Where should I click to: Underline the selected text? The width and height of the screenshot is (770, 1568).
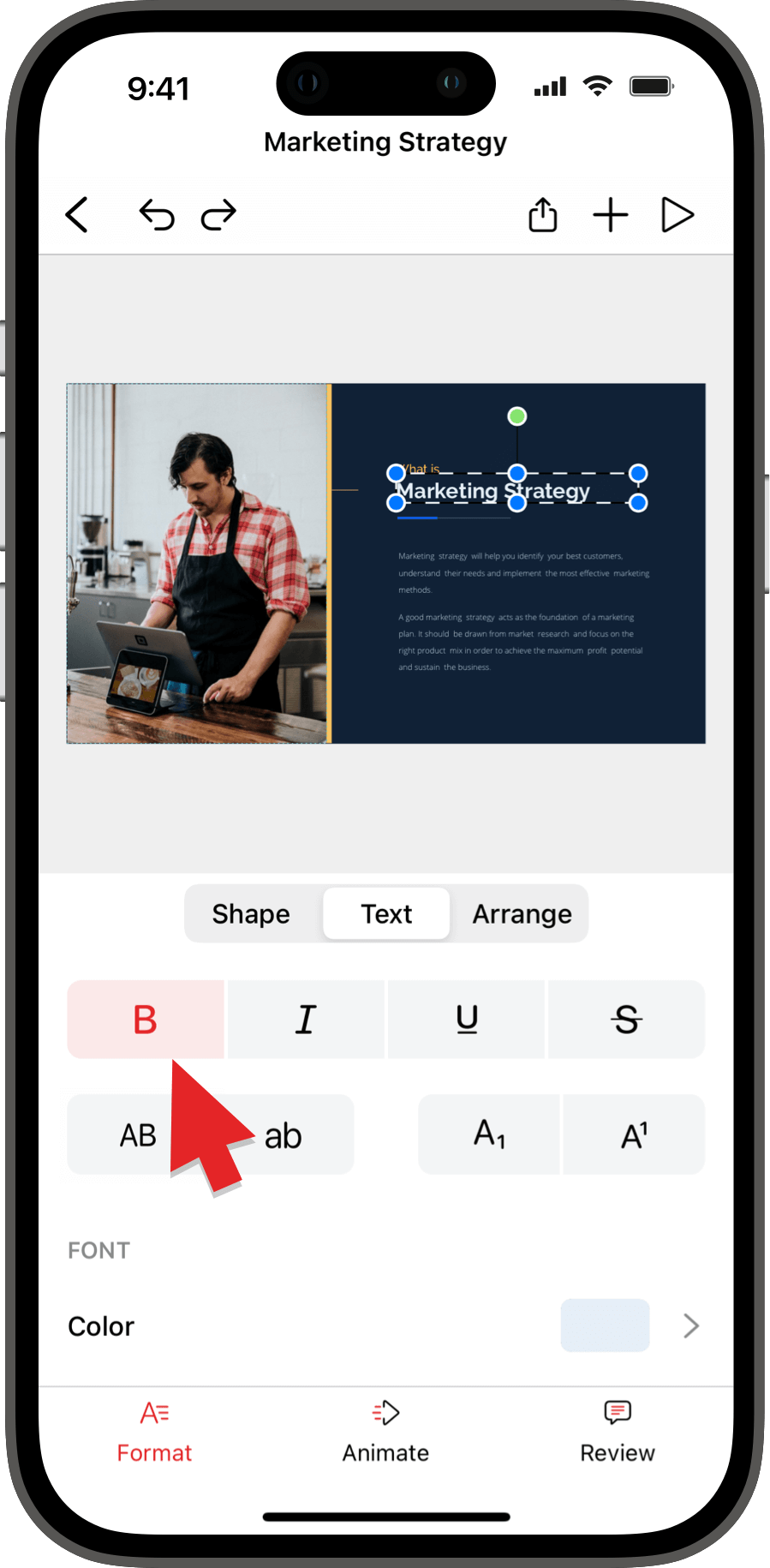tap(467, 1020)
